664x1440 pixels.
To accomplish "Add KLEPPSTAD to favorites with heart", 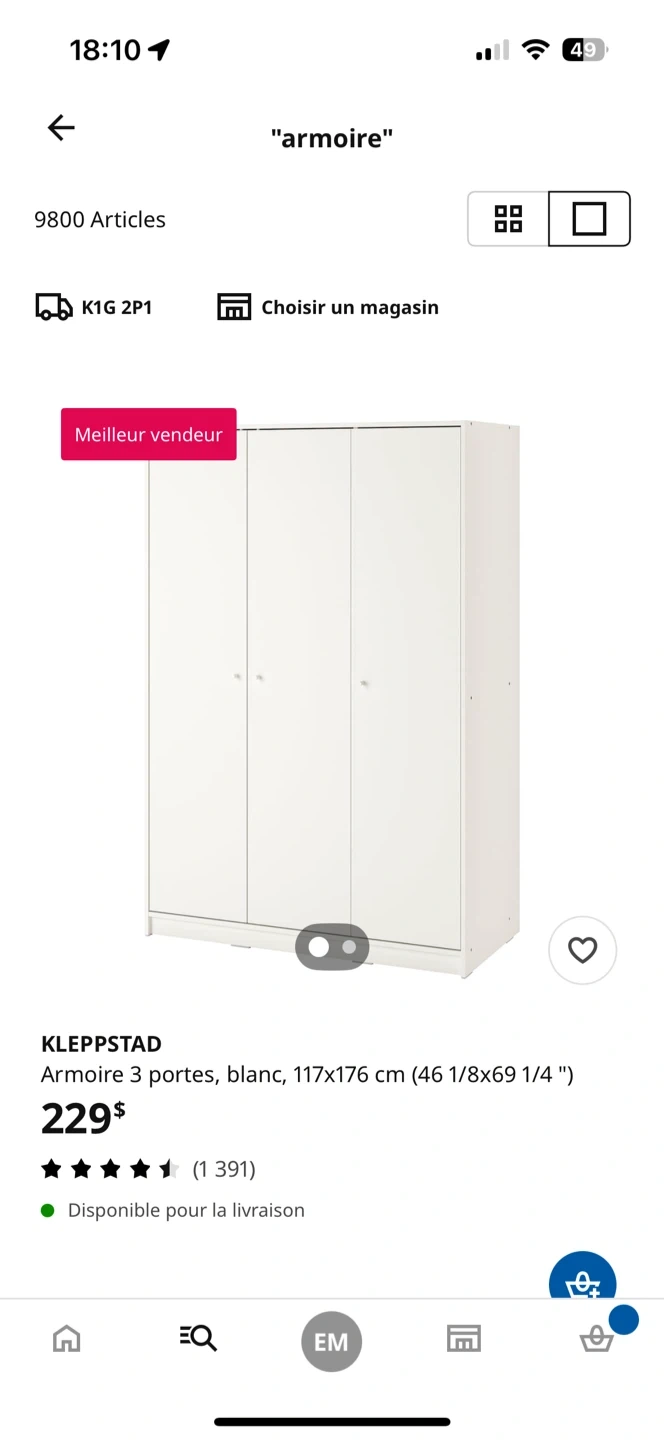I will click(582, 950).
